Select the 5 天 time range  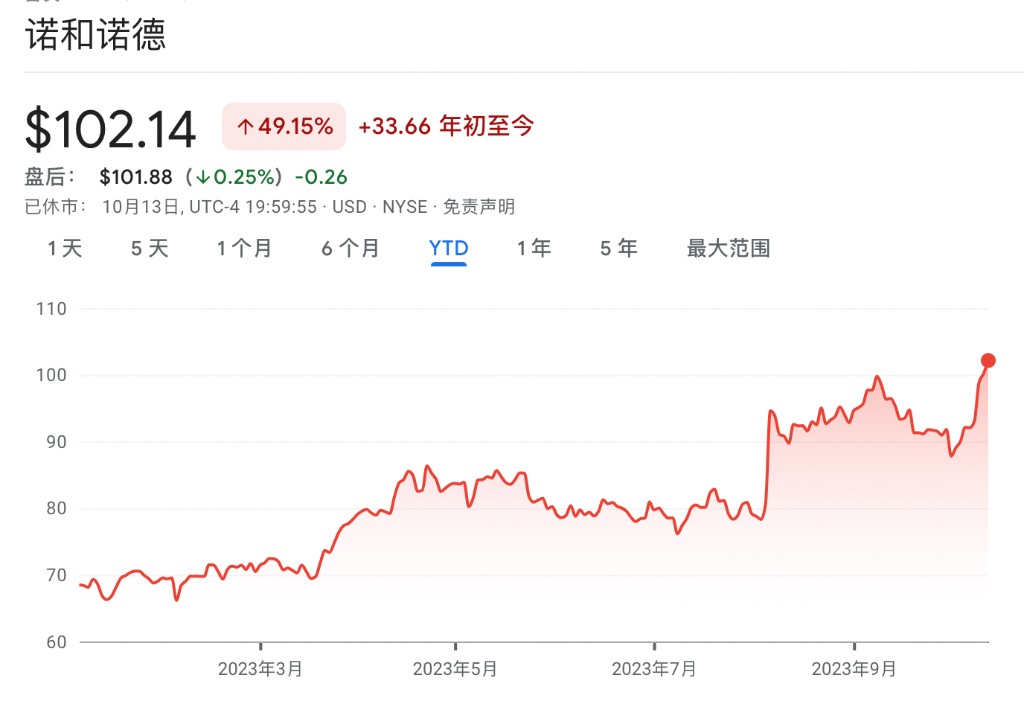(150, 248)
